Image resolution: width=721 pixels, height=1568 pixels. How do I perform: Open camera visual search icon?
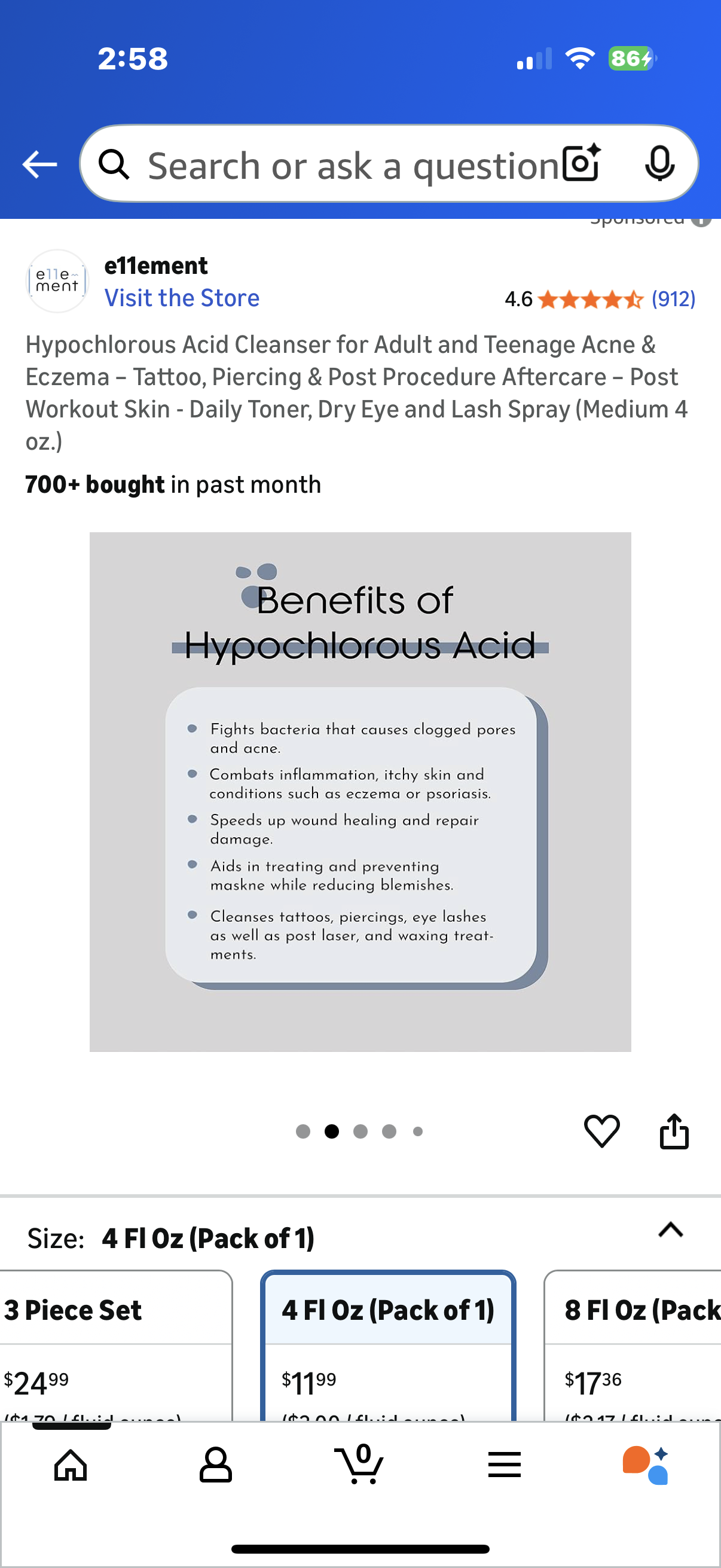(x=581, y=164)
